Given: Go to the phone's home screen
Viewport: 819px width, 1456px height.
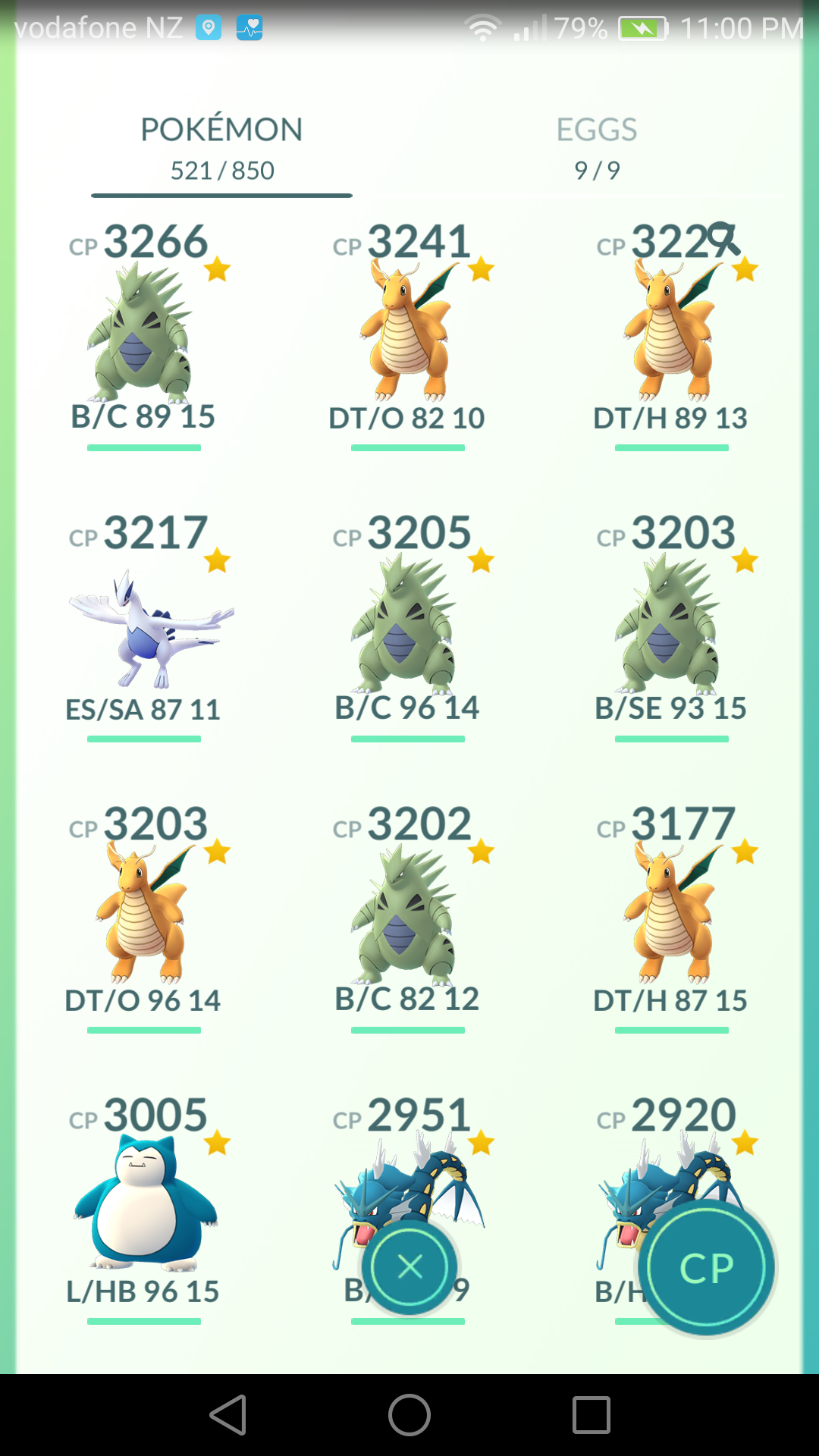Looking at the screenshot, I should (409, 1415).
